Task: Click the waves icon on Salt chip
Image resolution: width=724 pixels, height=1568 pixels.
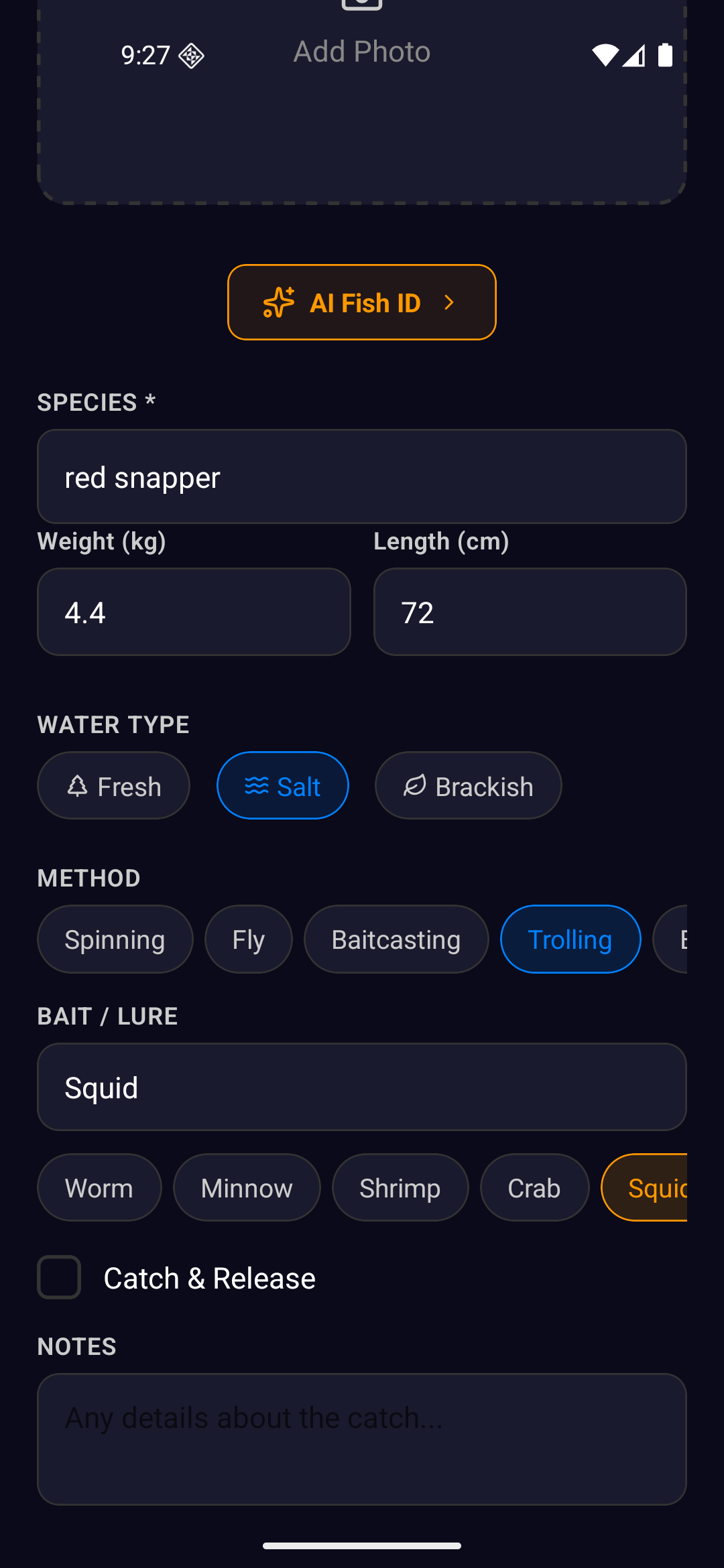Action: 256,785
